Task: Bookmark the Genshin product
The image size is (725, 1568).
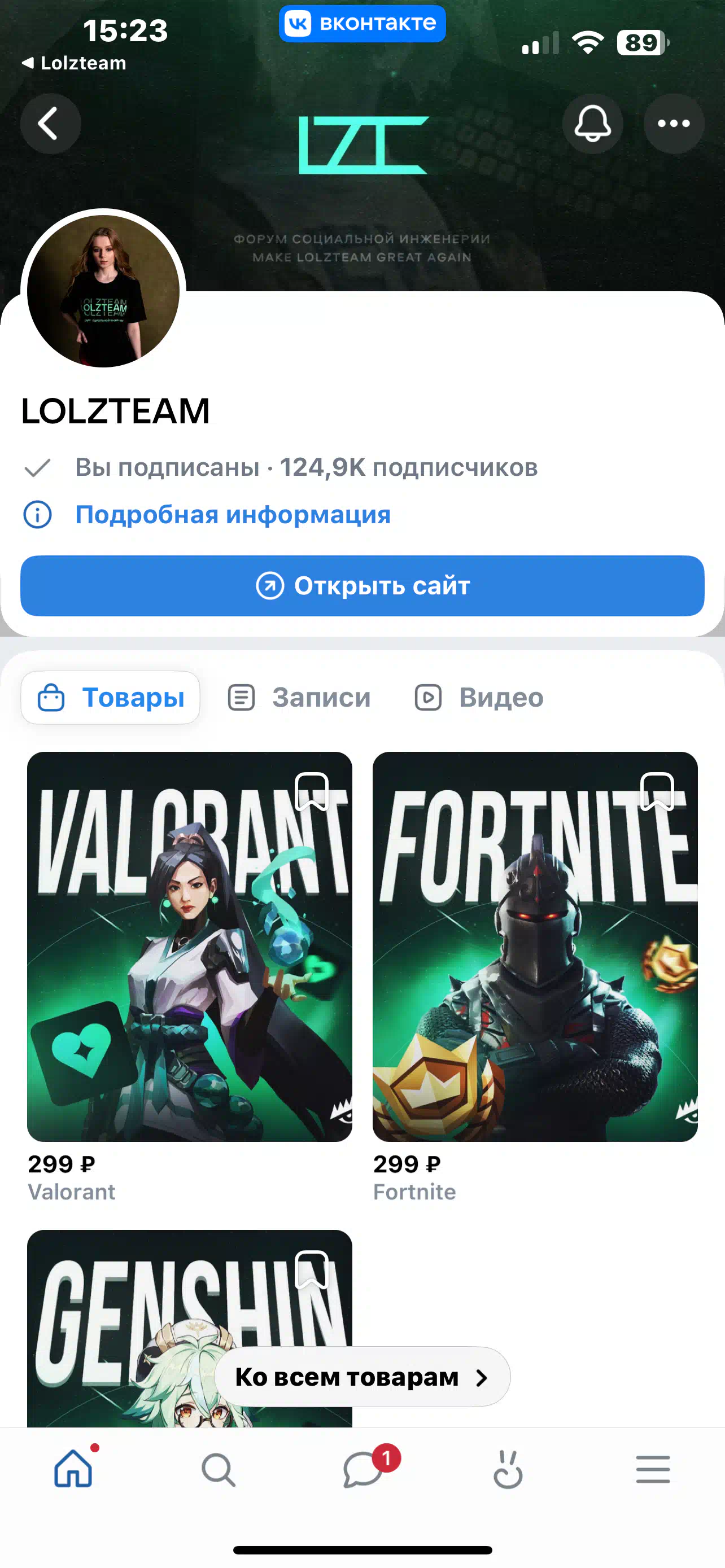Action: (312, 1269)
